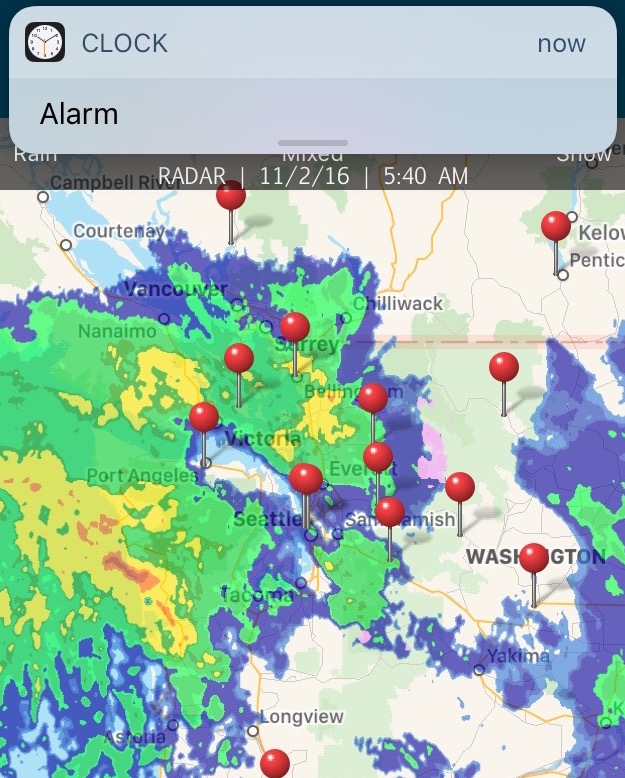Select the pin near Kelowna

coord(556,227)
